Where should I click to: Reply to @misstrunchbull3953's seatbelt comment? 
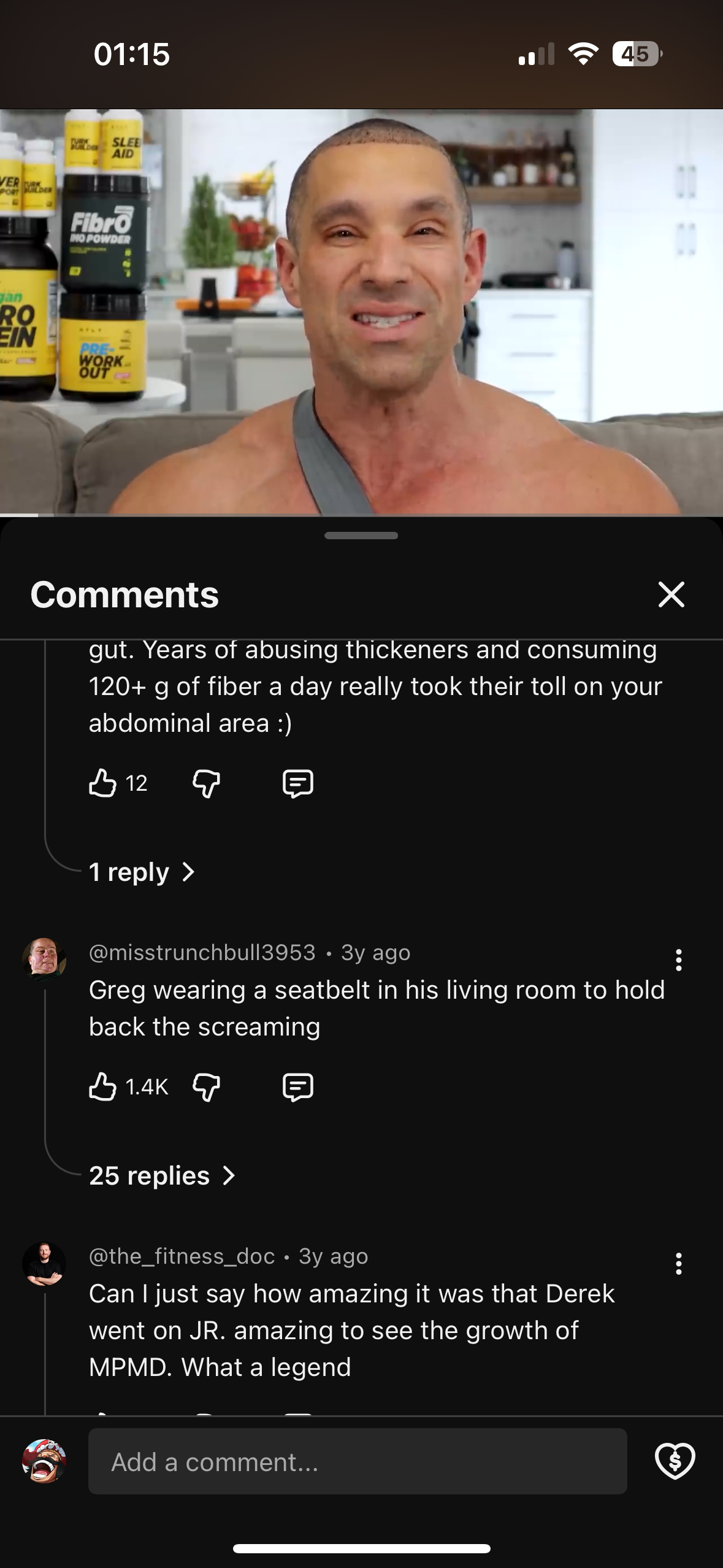[x=297, y=1087]
